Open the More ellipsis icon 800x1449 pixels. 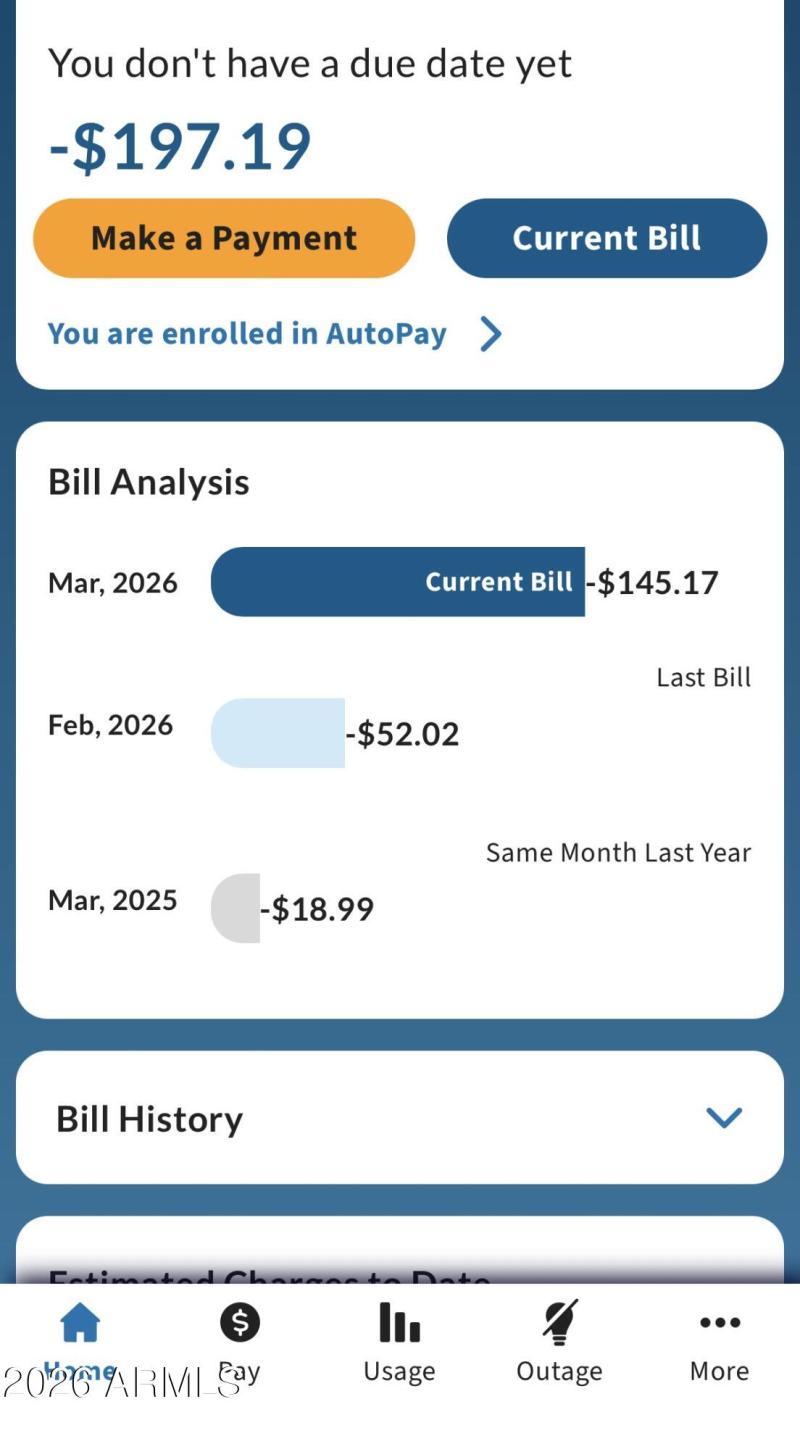[719, 1322]
